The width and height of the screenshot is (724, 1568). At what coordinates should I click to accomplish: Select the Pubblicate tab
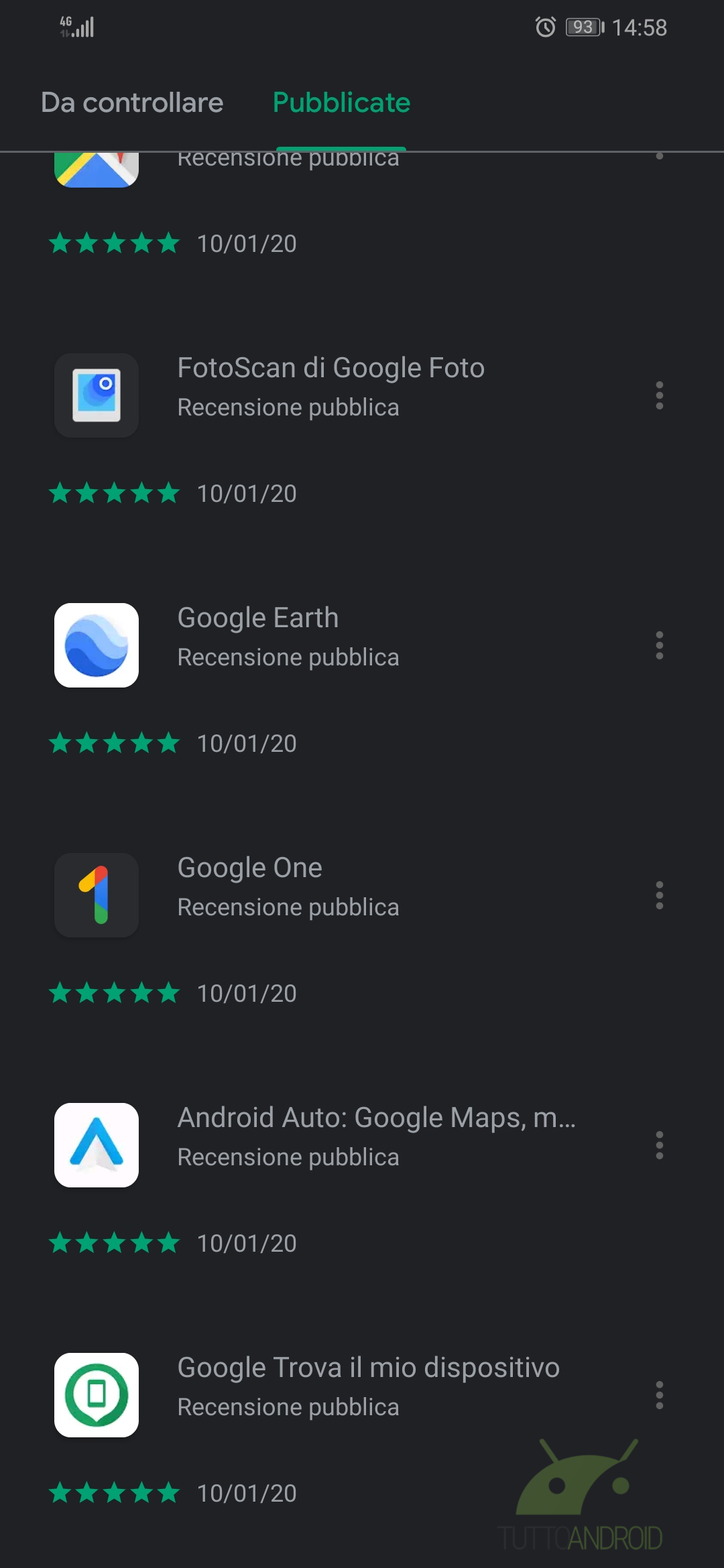tap(341, 103)
